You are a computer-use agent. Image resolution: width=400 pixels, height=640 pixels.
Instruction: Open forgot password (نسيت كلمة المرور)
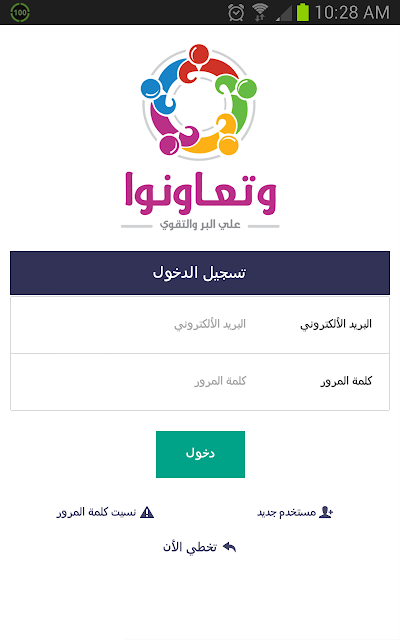pyautogui.click(x=105, y=512)
